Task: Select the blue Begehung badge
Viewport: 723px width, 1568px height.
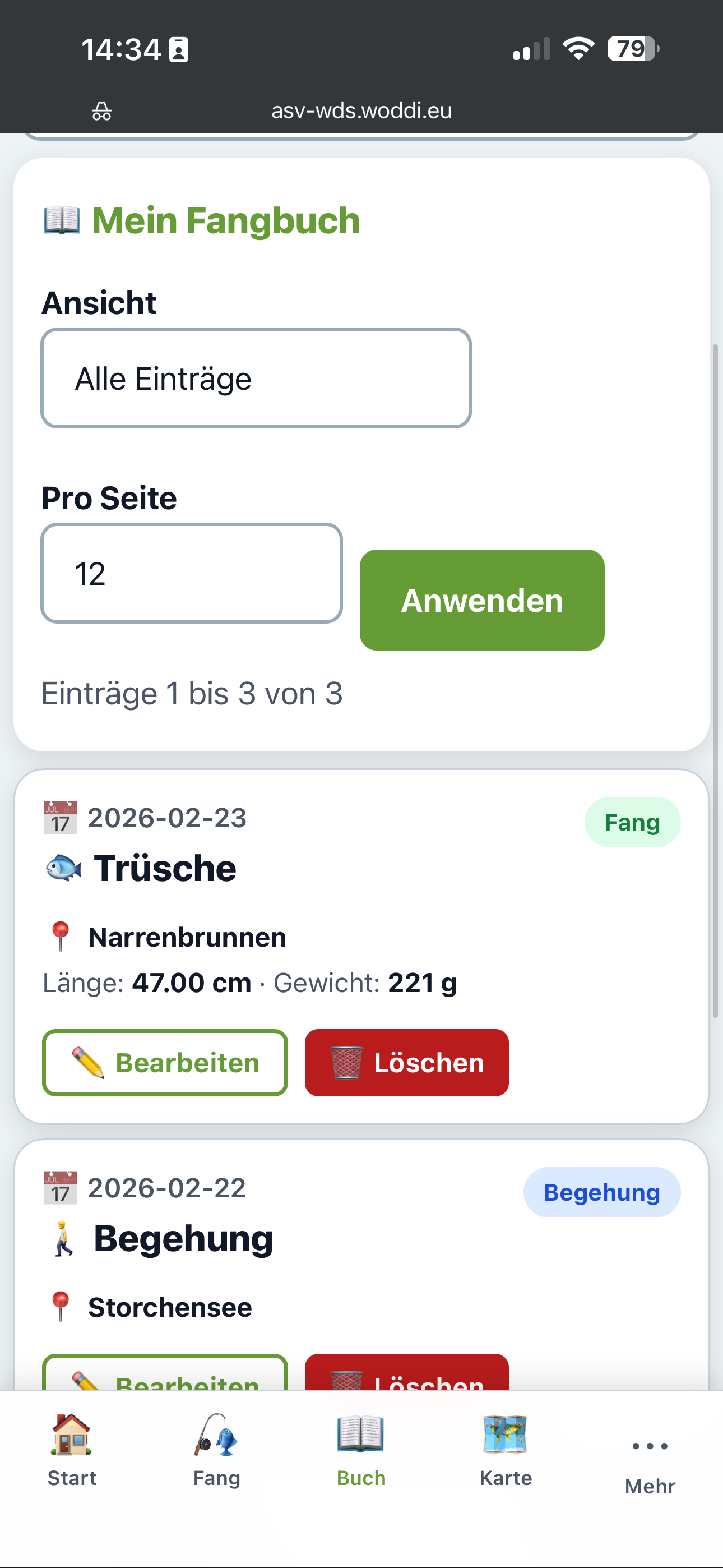Action: (601, 1192)
